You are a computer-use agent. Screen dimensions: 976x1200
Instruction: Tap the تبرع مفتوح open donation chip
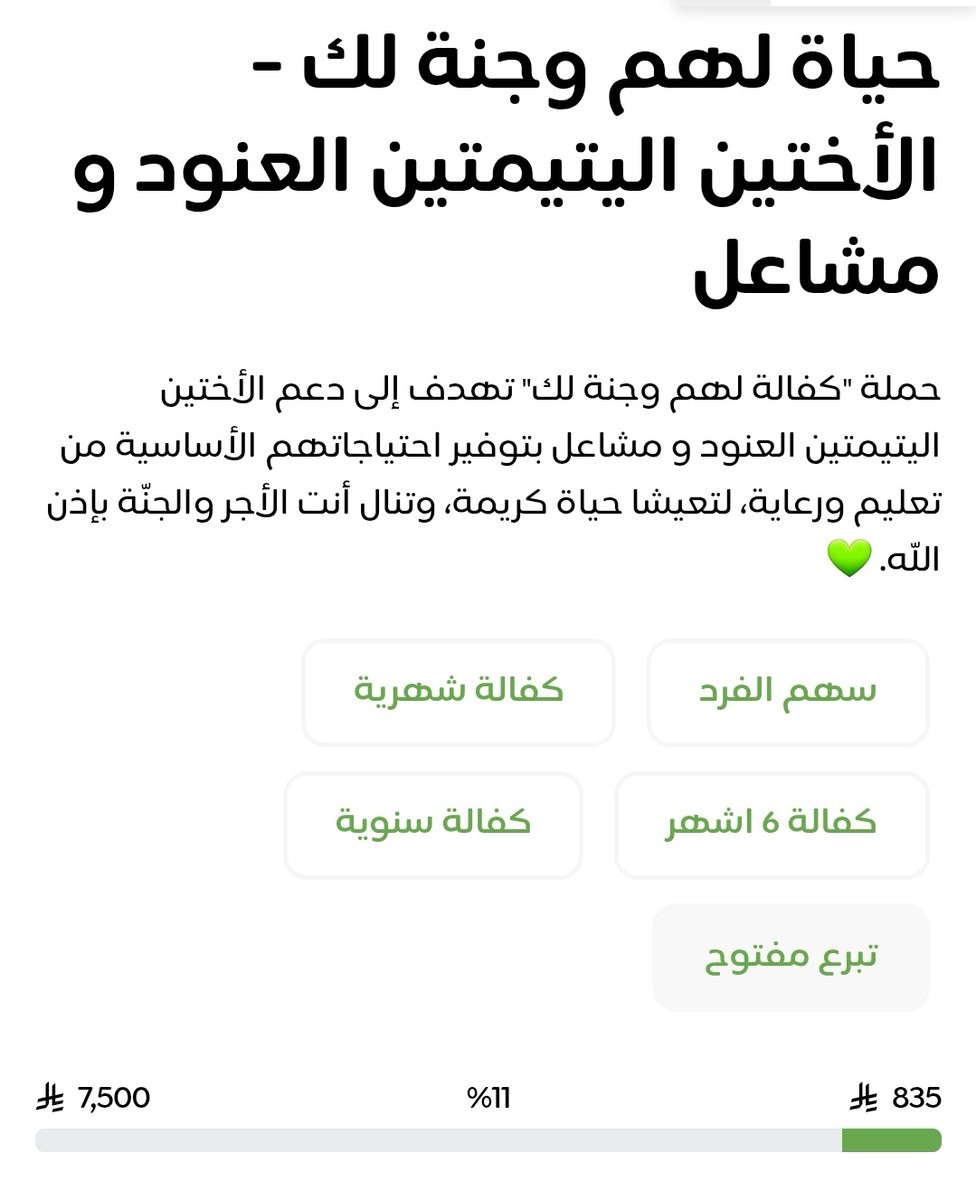pos(790,957)
